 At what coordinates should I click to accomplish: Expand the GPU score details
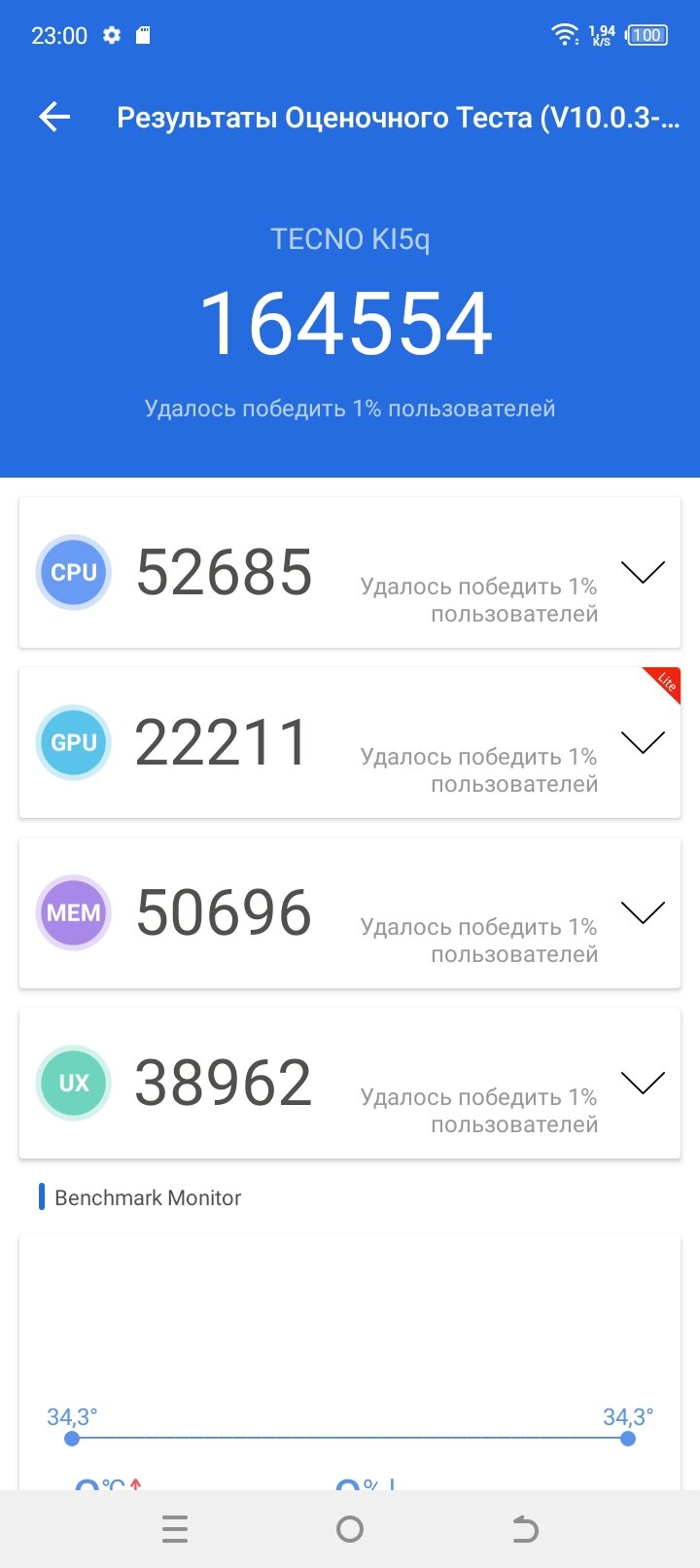[x=643, y=742]
